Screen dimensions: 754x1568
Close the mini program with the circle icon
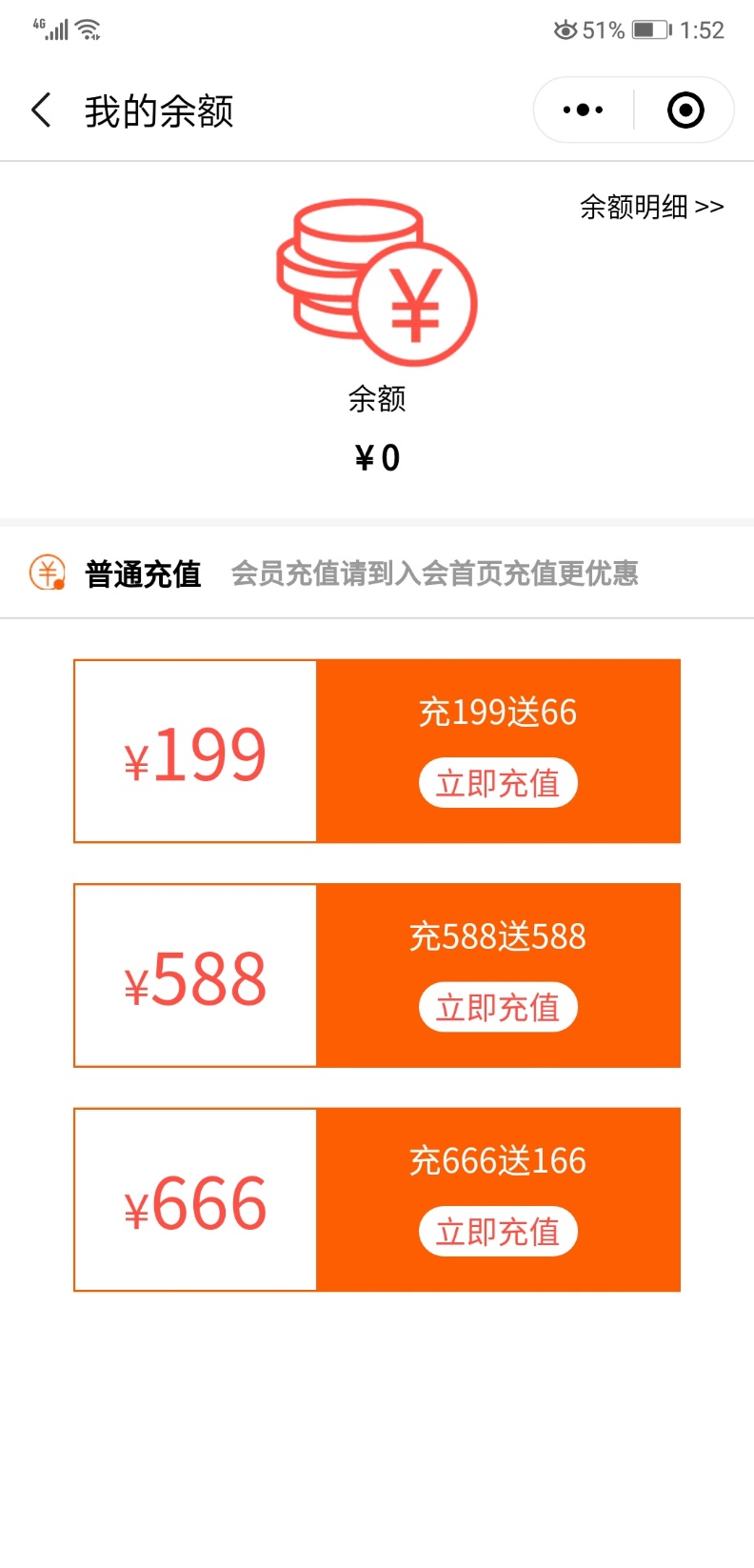[x=685, y=111]
